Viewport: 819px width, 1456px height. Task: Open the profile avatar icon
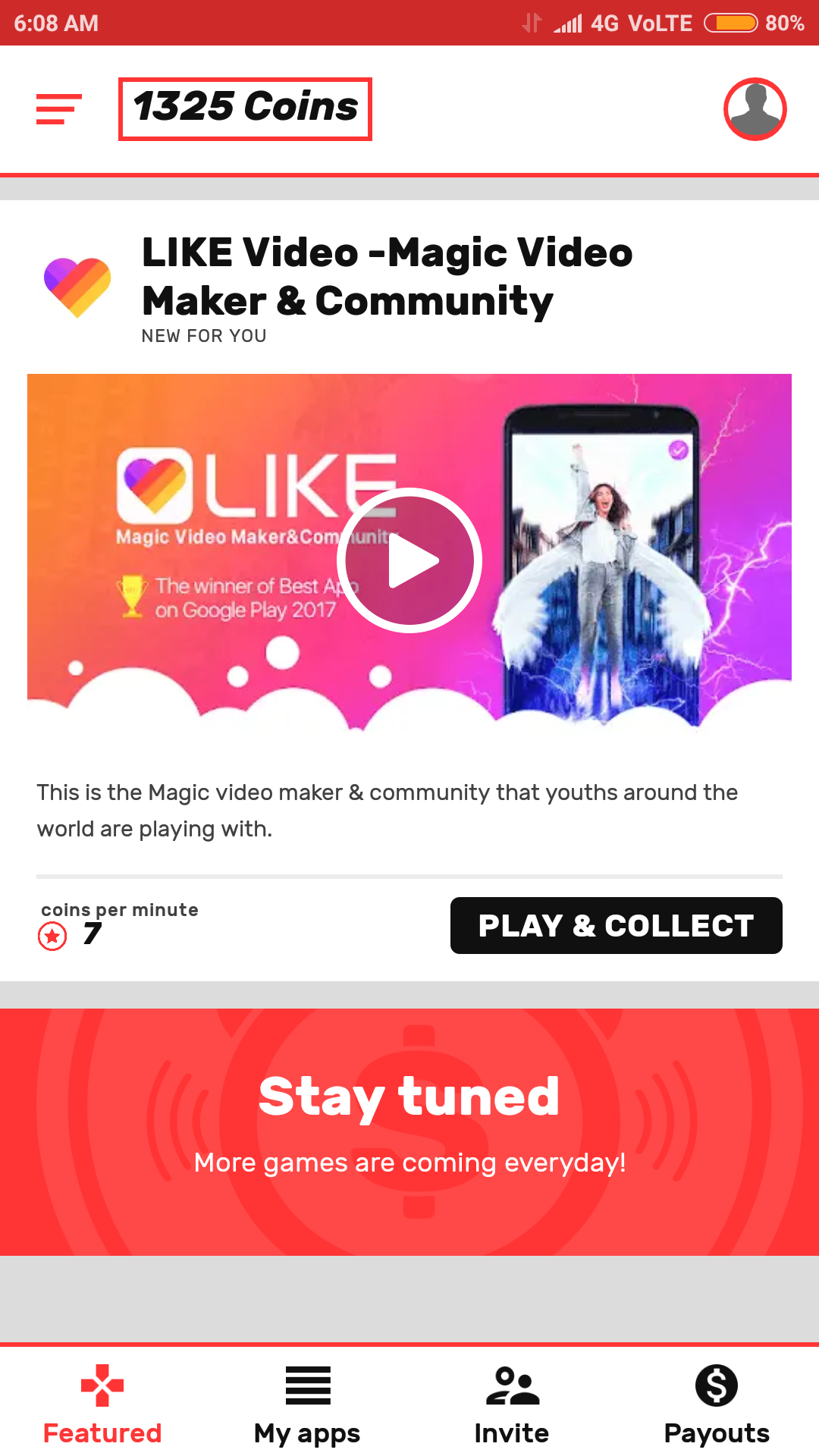point(755,109)
